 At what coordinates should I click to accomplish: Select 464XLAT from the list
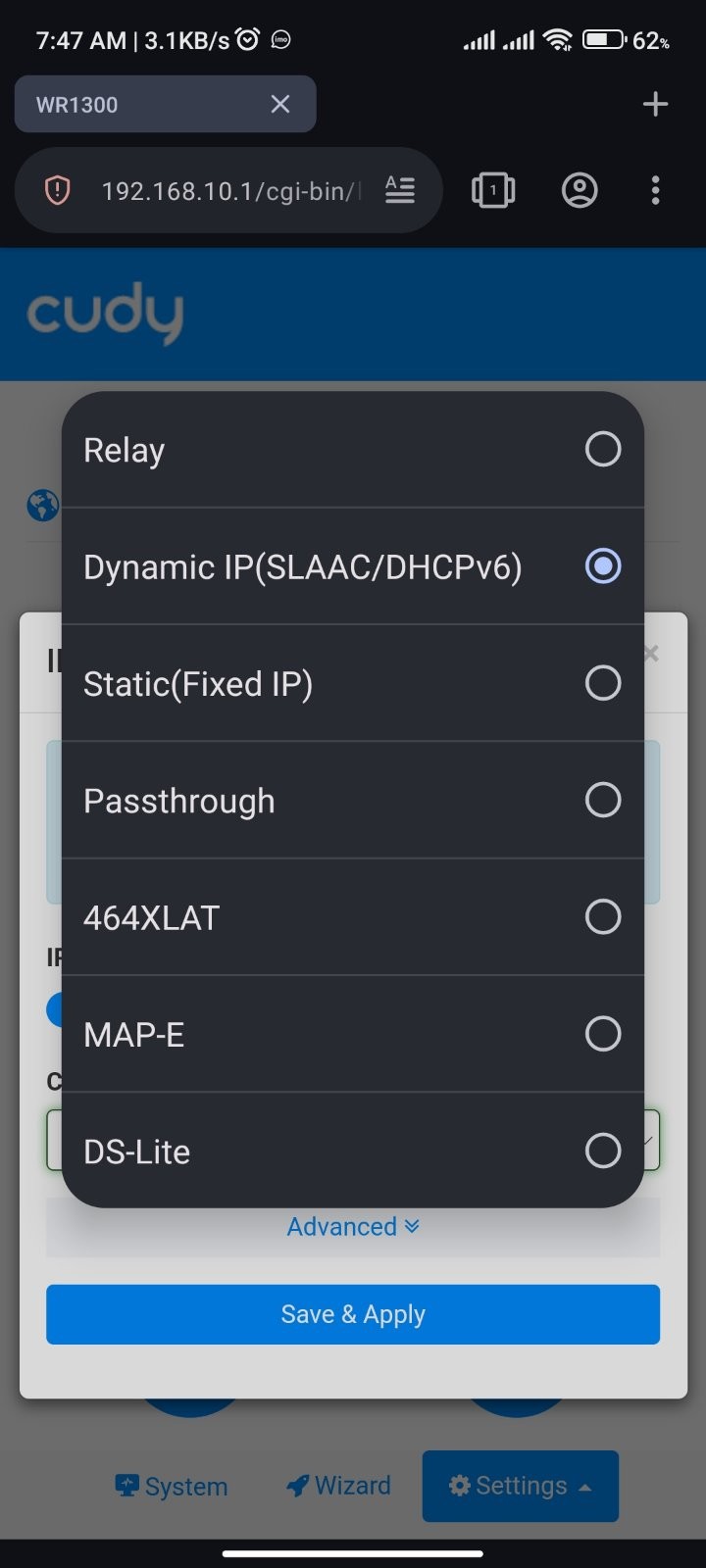point(352,917)
